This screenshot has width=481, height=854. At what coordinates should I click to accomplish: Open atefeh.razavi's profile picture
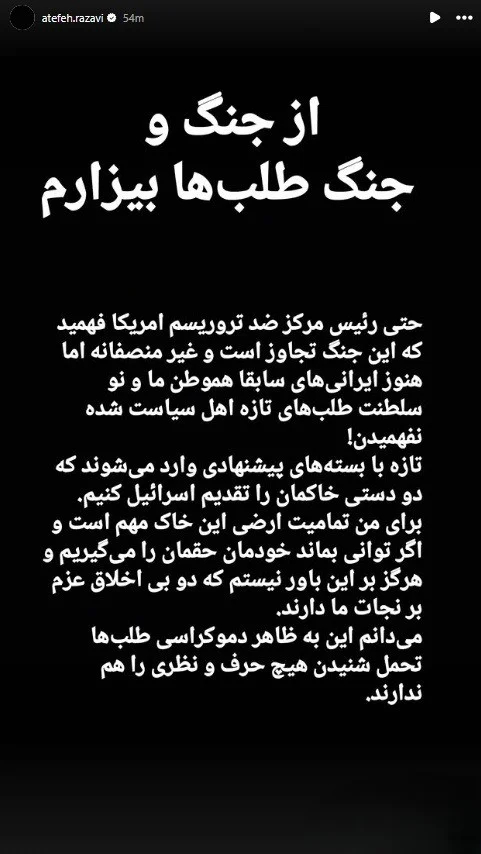[x=22, y=17]
